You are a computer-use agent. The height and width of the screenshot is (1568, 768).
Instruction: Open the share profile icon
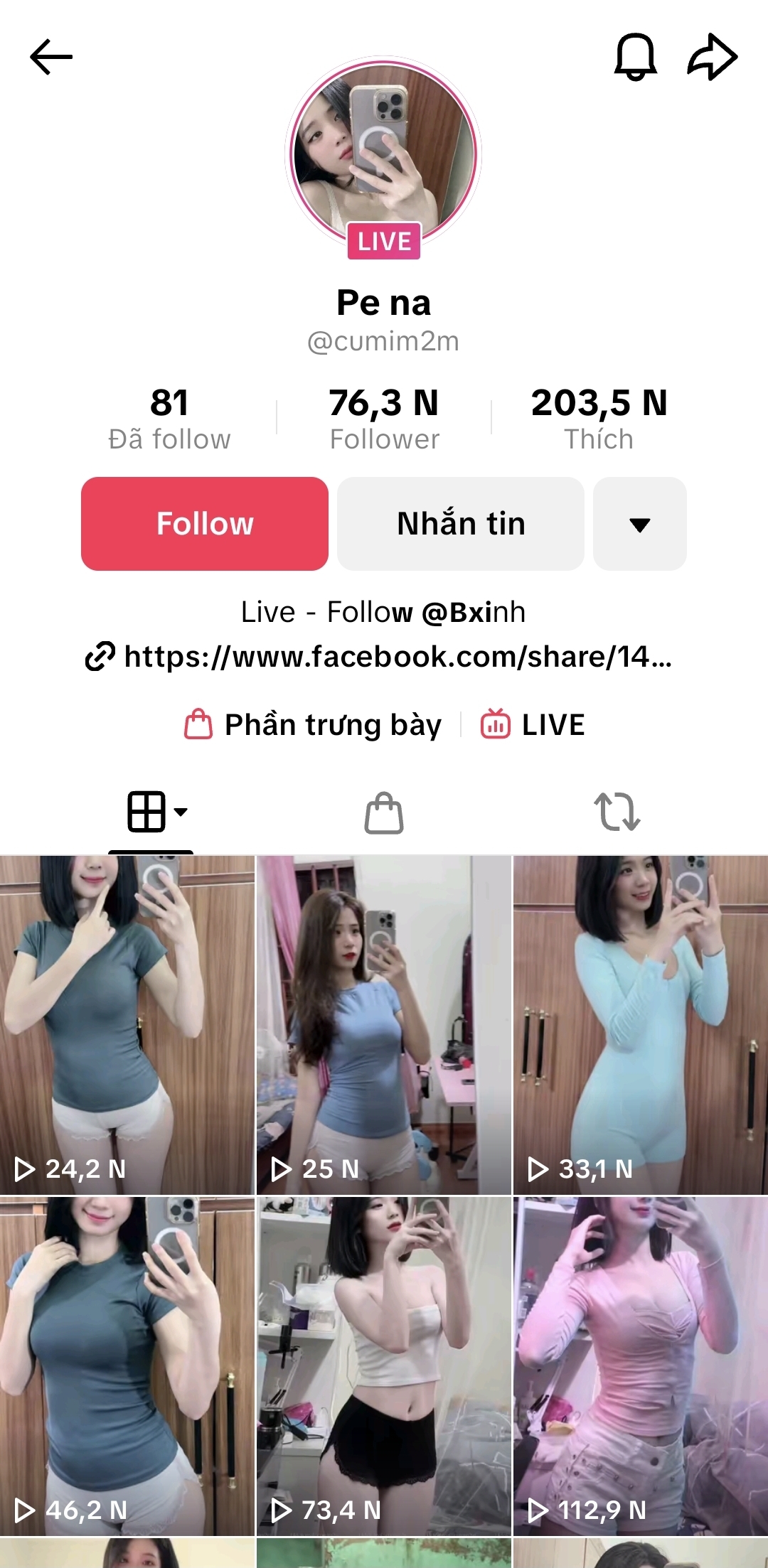[713, 56]
